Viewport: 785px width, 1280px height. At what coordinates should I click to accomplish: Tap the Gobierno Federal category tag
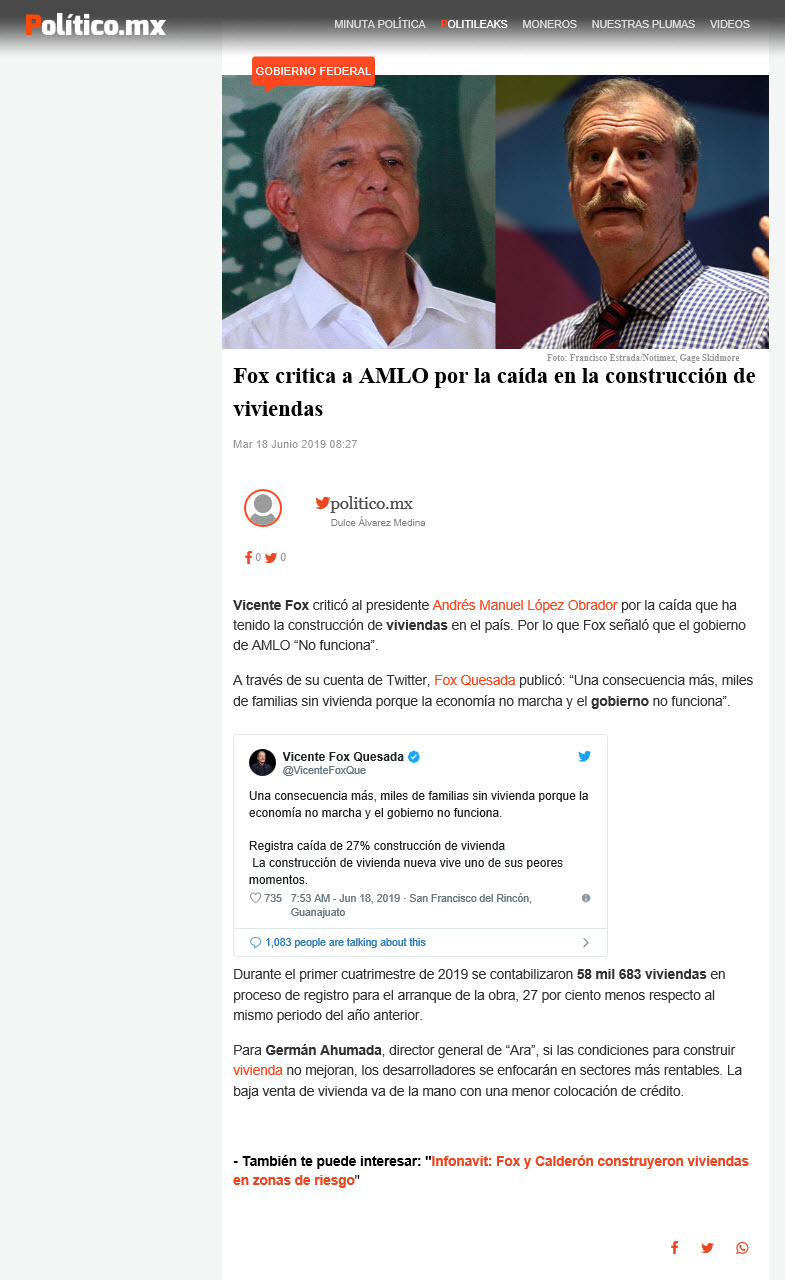(313, 71)
